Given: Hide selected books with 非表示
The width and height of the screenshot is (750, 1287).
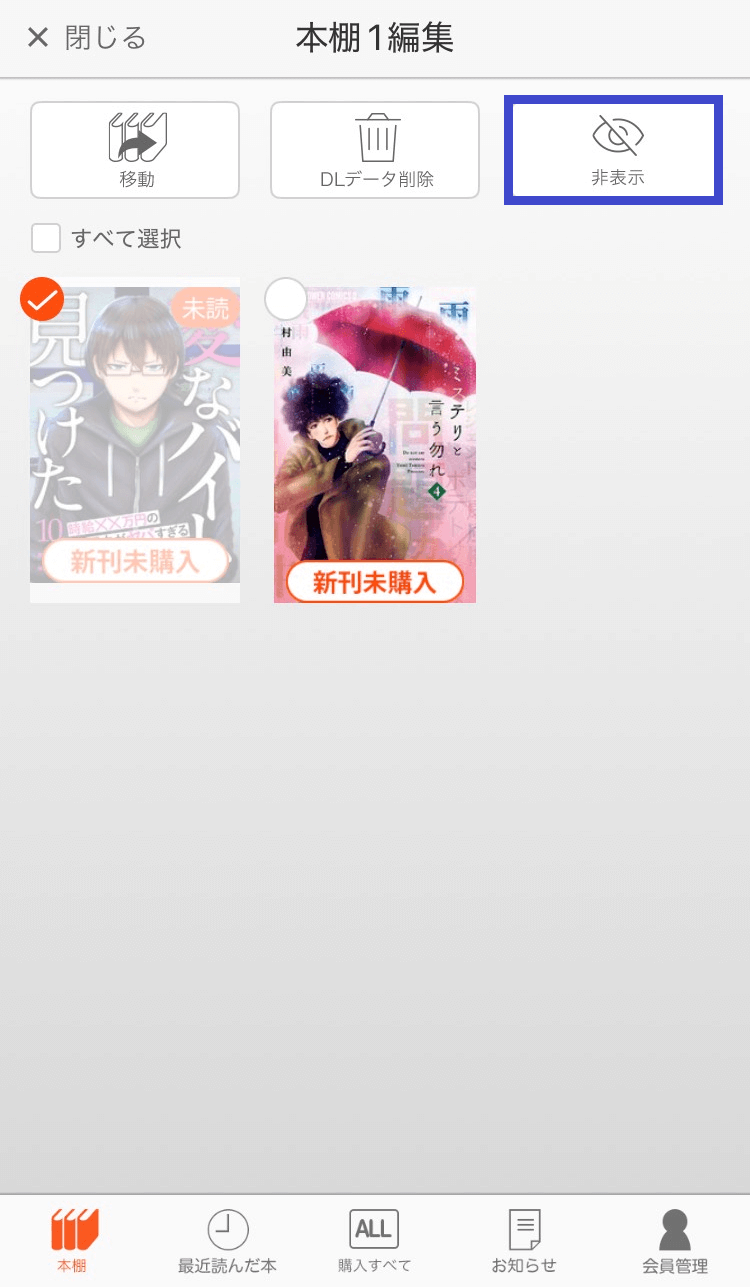Looking at the screenshot, I should point(614,150).
